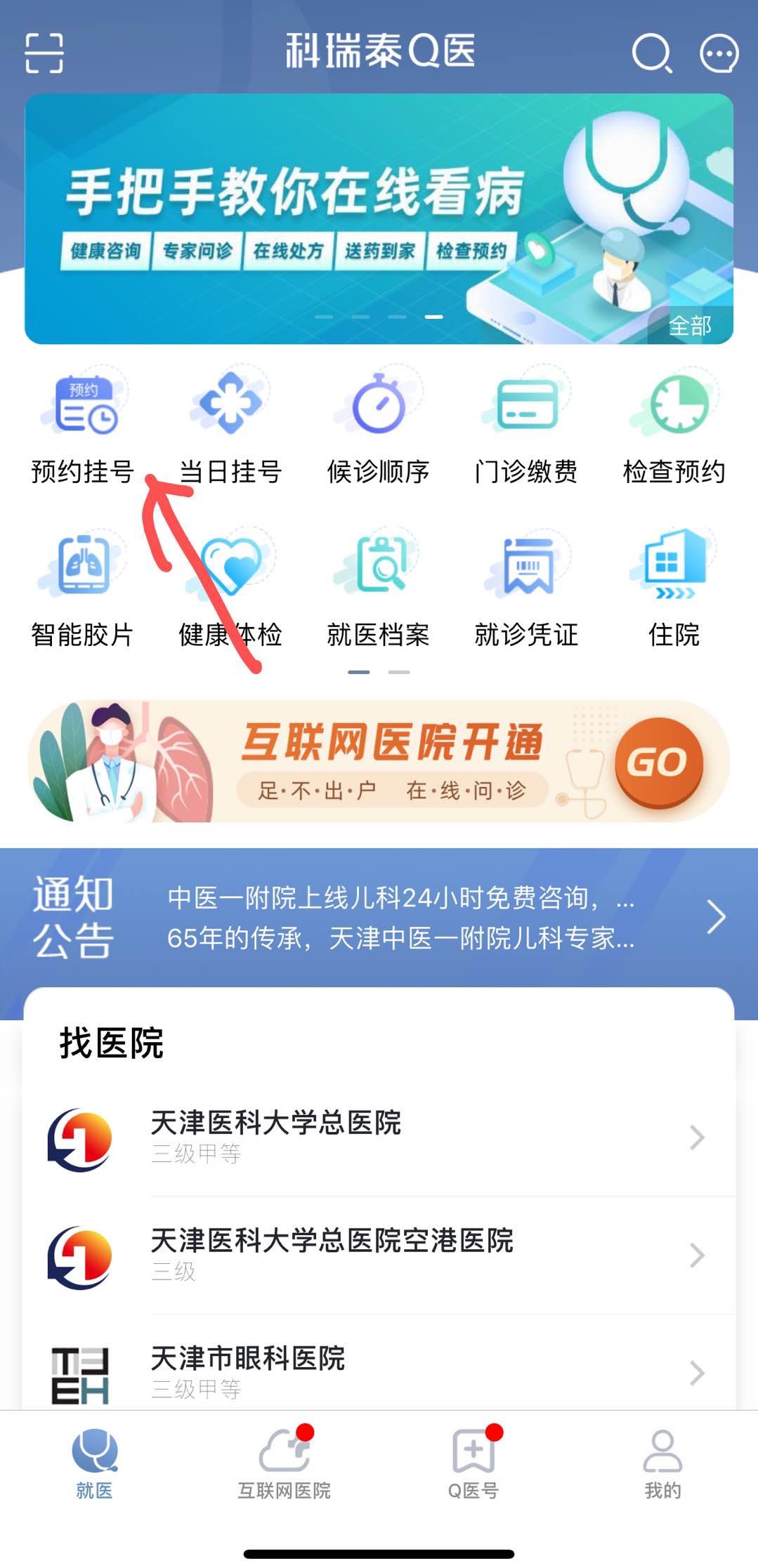Switch to the 我的 tab
758x1568 pixels.
coord(662,1465)
